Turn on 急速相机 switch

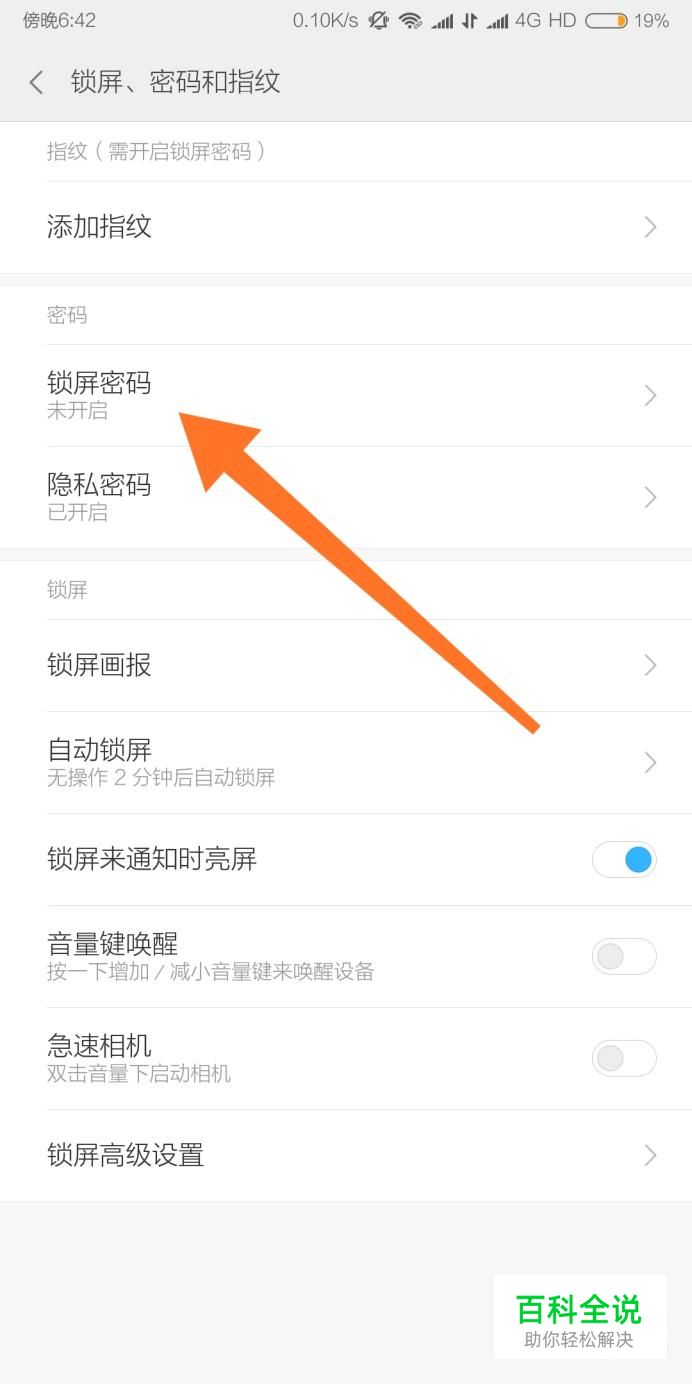click(624, 1058)
